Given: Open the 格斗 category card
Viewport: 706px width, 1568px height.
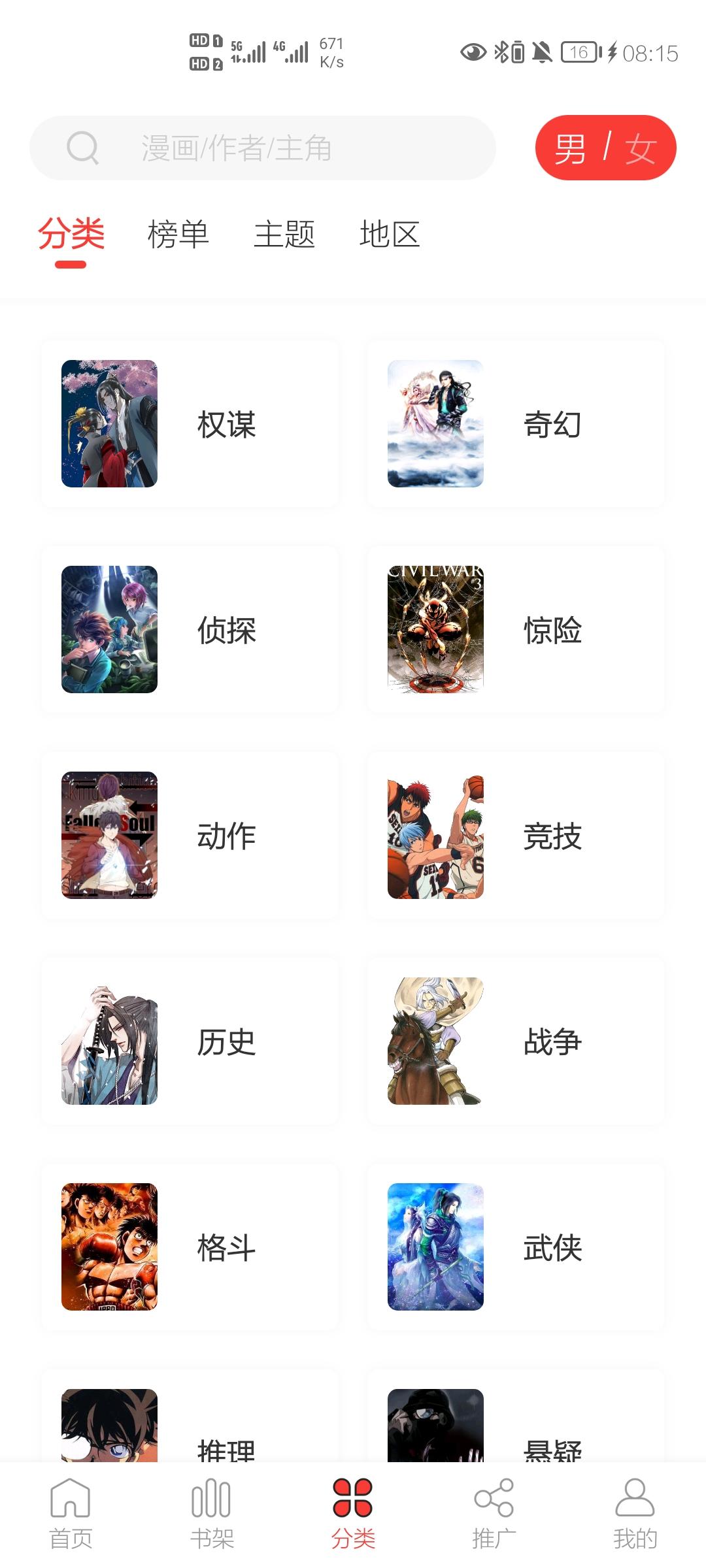Looking at the screenshot, I should [x=190, y=1247].
